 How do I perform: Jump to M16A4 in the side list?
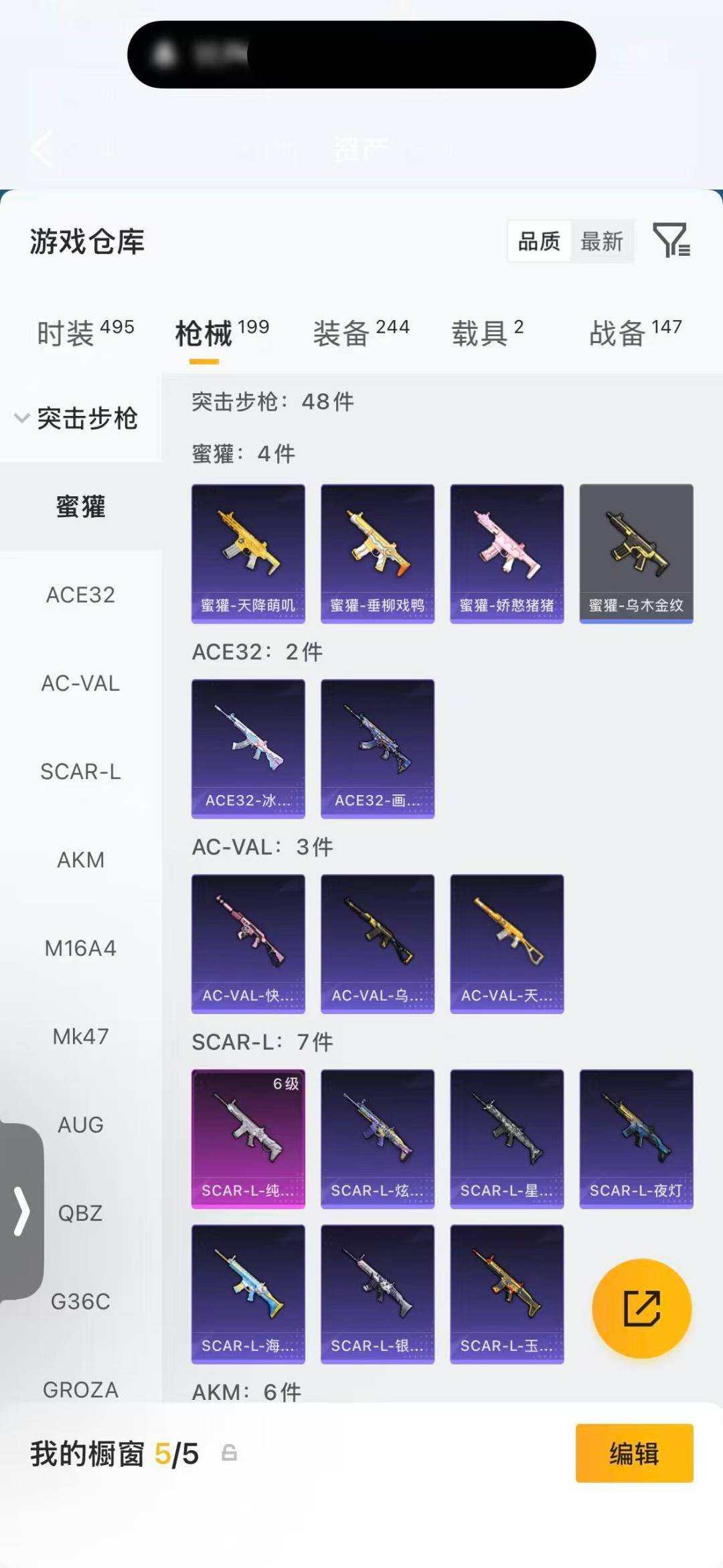pos(80,948)
